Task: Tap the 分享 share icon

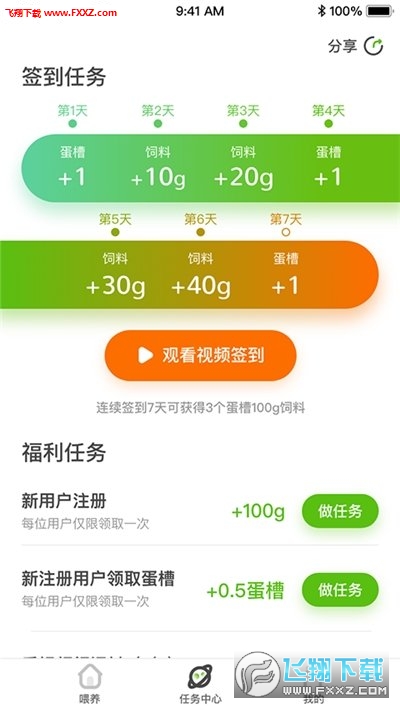Action: tap(374, 46)
